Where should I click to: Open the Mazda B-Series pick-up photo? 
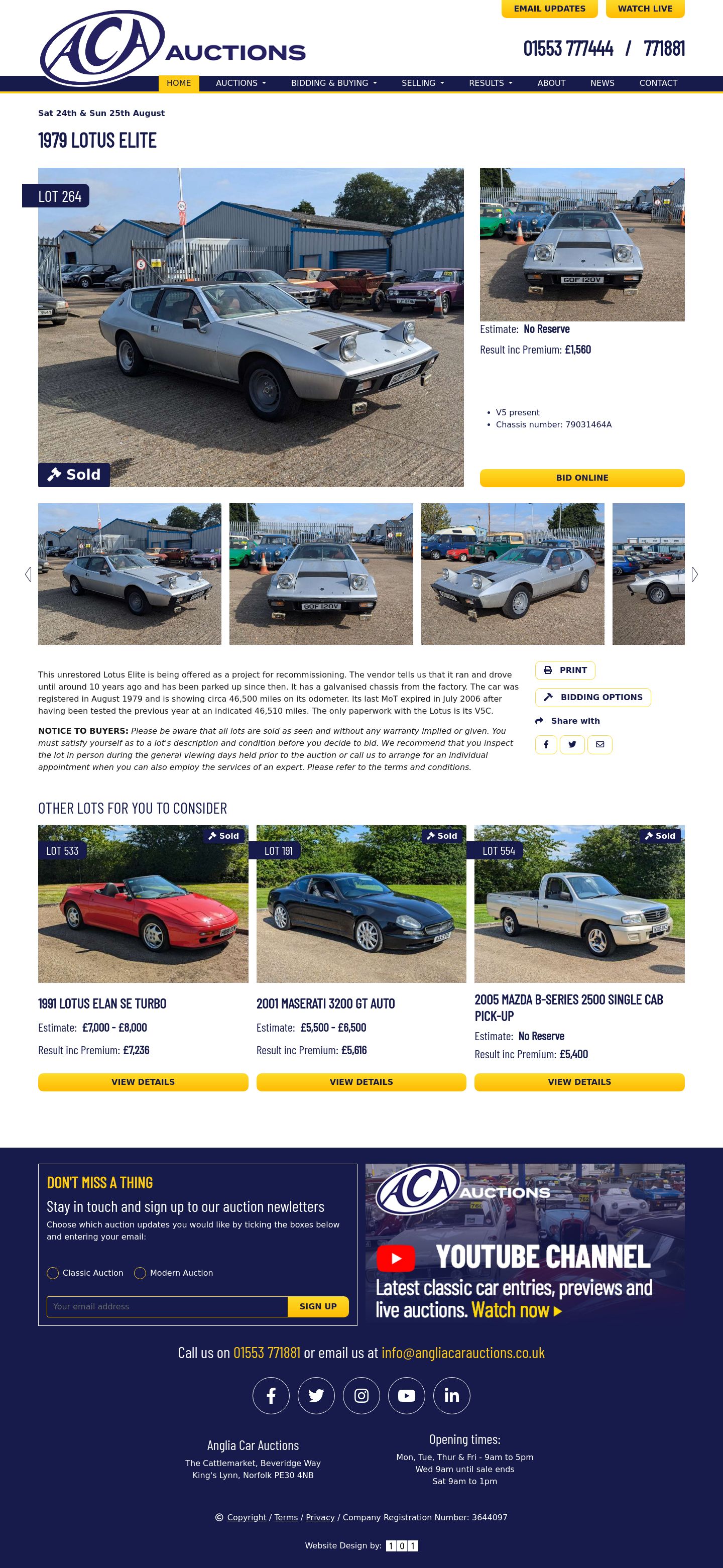pos(579,904)
